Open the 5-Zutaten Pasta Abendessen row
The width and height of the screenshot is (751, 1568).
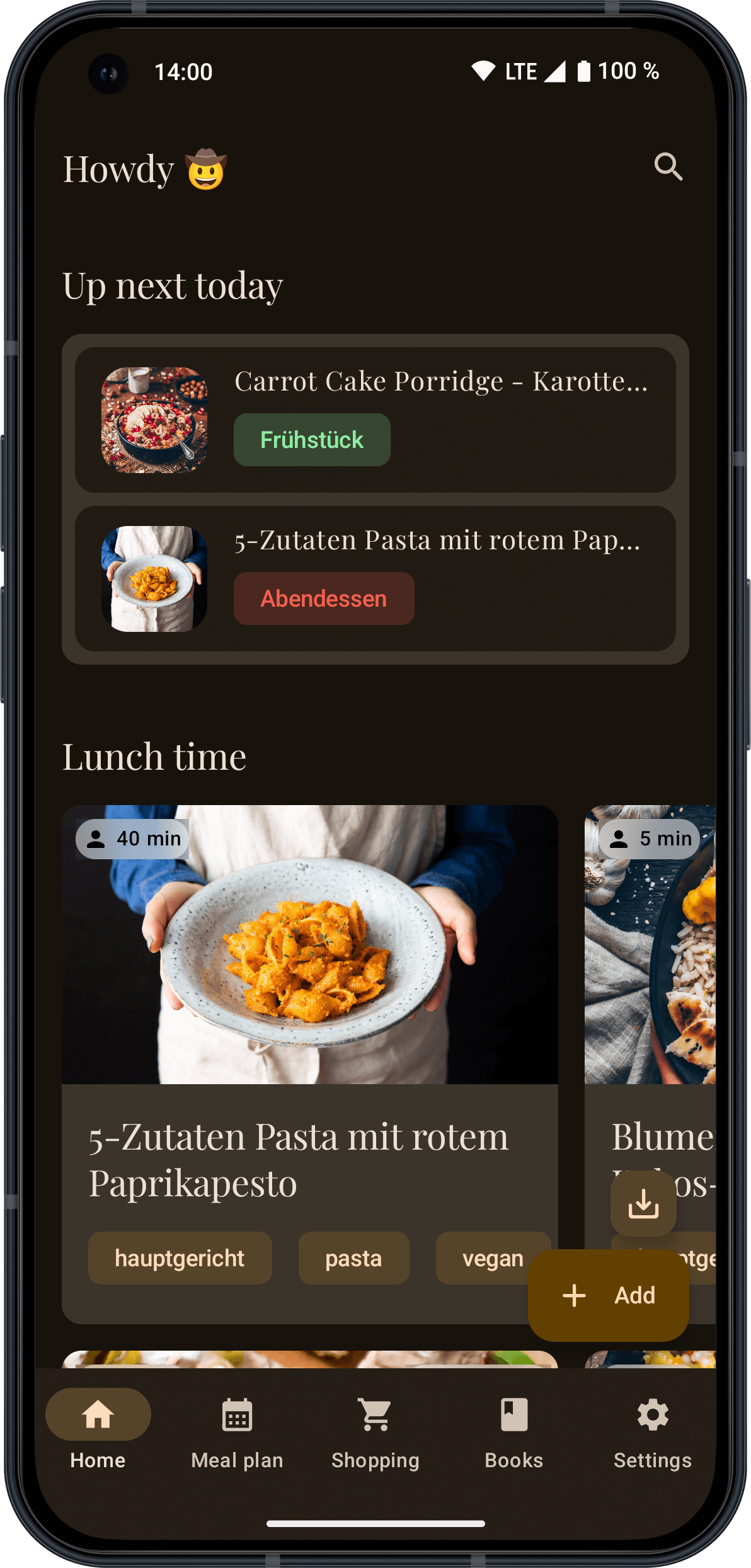tap(375, 578)
